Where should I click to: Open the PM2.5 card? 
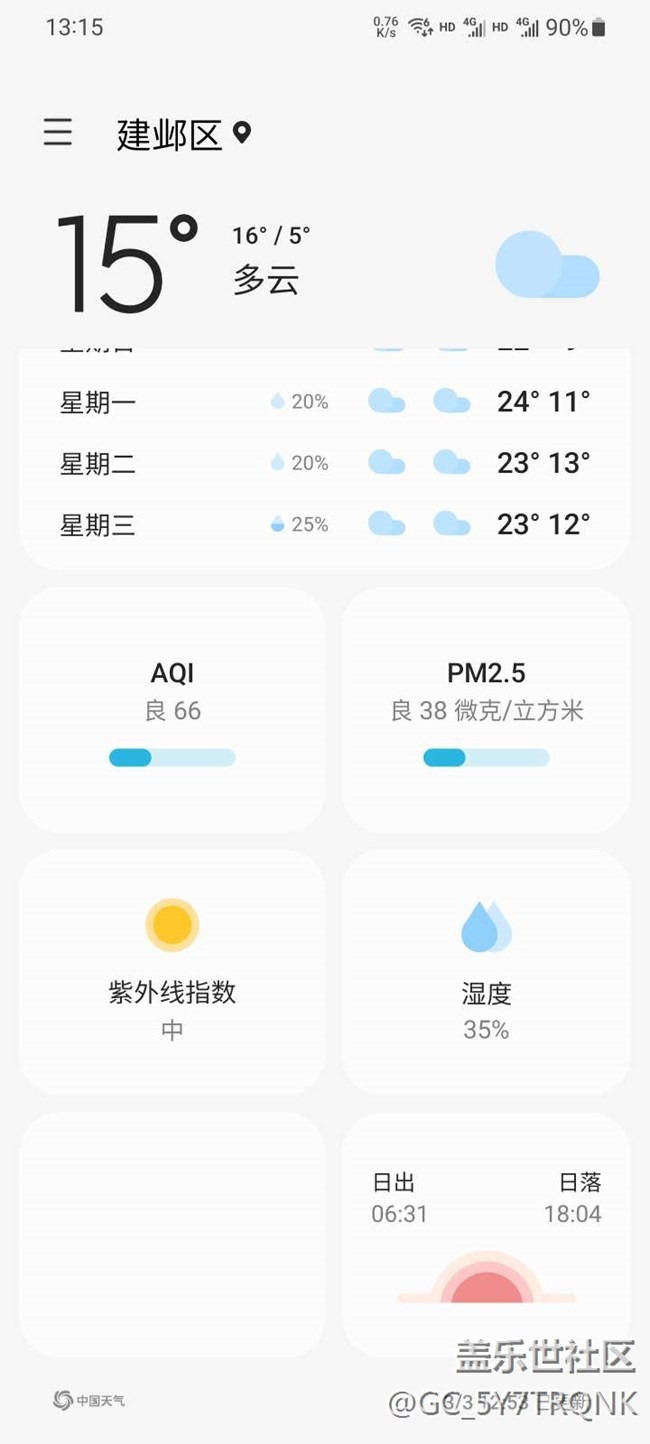[486, 710]
